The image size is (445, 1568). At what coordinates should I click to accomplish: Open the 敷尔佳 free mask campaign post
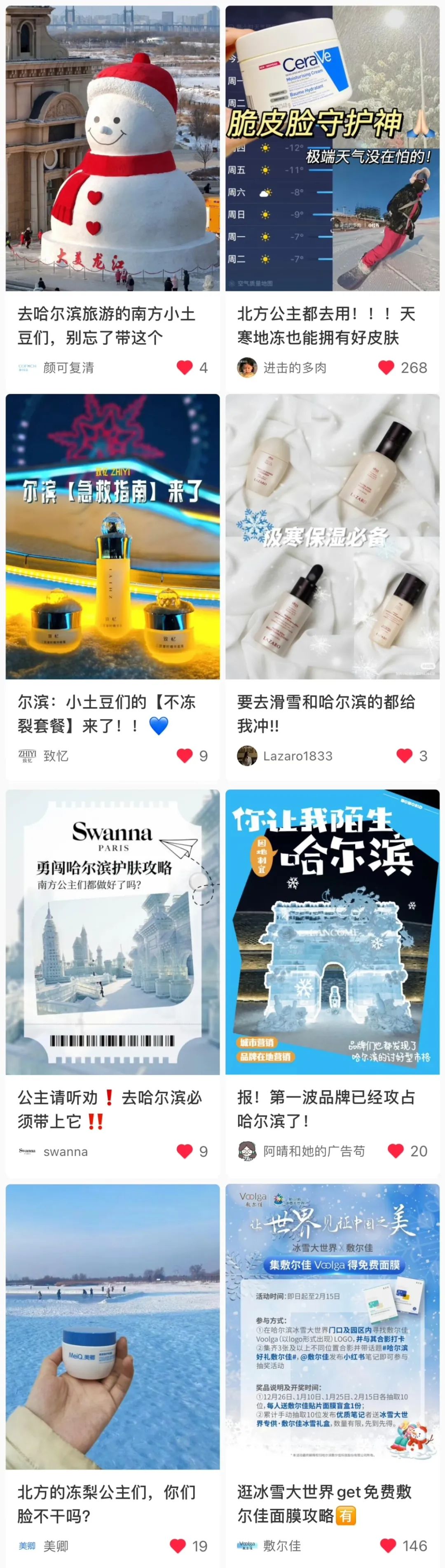point(333,1326)
